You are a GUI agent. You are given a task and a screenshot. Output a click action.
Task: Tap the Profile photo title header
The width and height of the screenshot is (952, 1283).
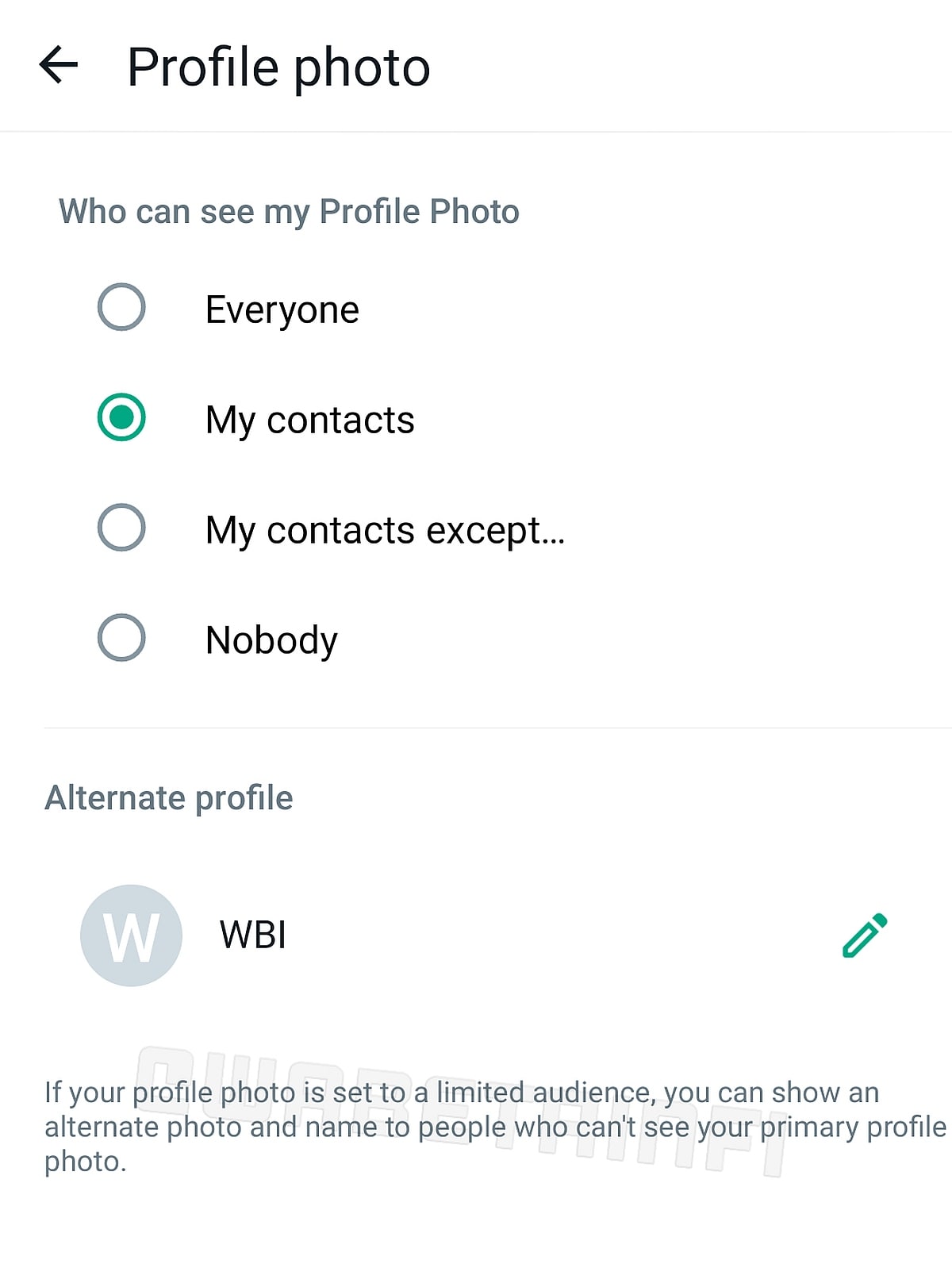pos(279,67)
